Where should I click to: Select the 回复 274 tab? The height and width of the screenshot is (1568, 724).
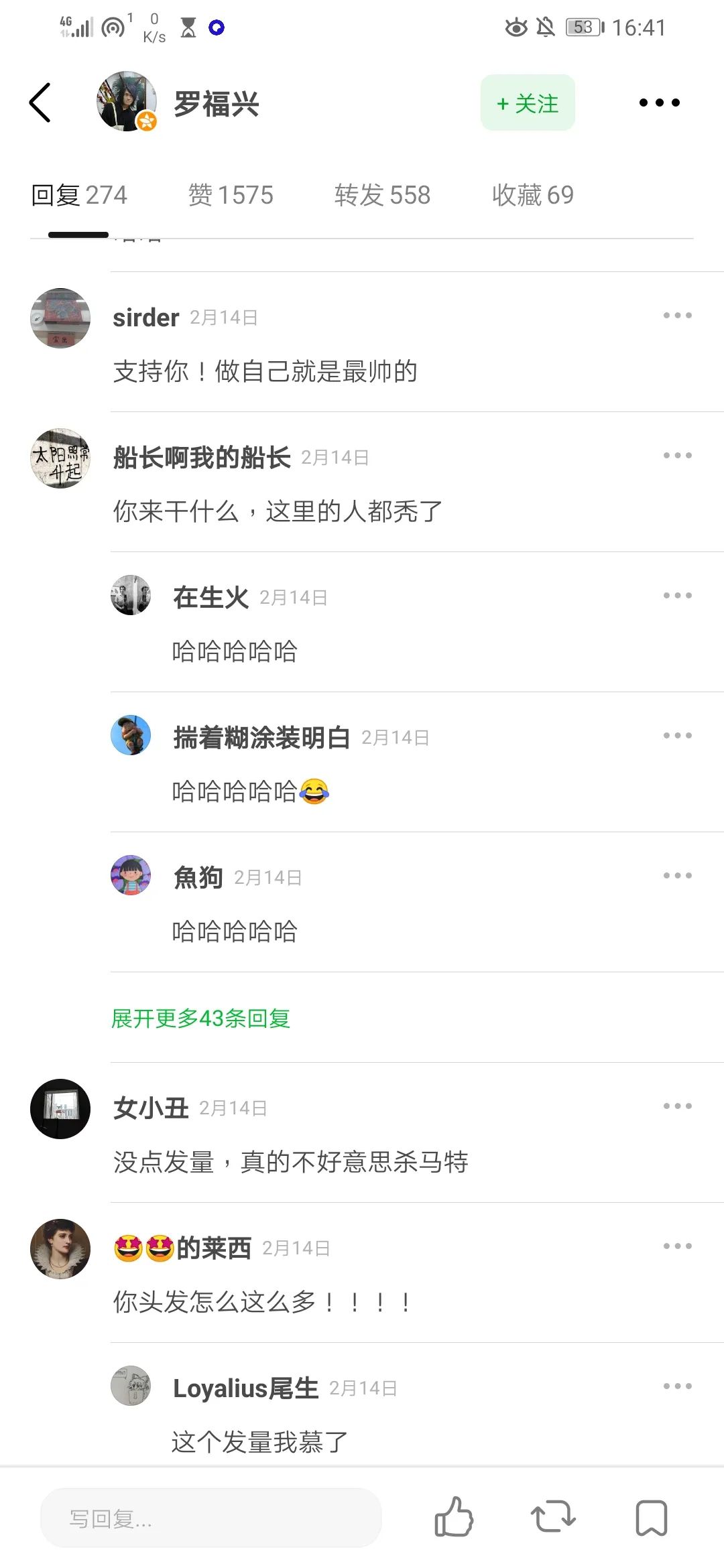click(79, 195)
